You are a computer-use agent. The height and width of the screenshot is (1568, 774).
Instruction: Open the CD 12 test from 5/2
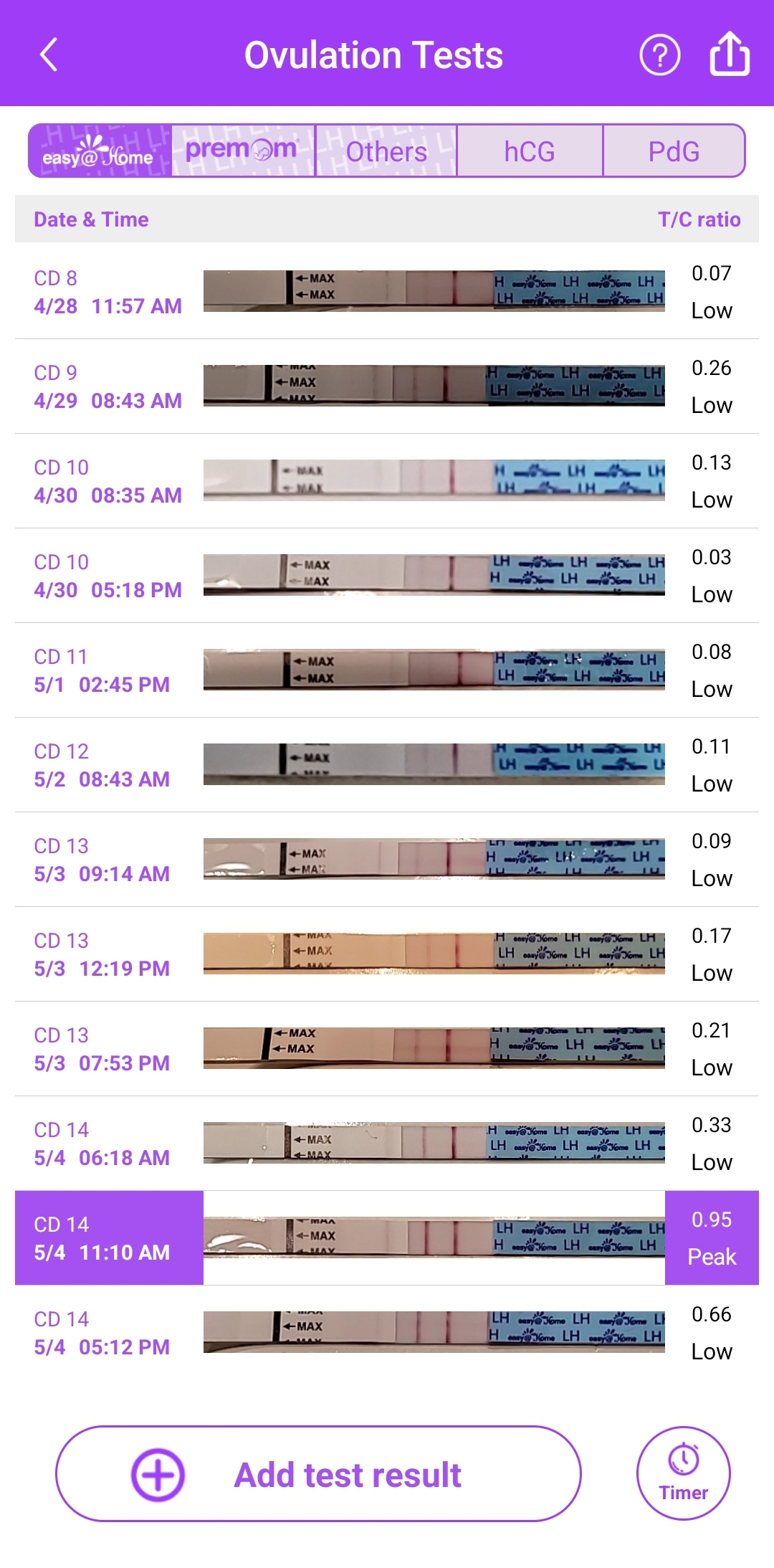point(387,765)
